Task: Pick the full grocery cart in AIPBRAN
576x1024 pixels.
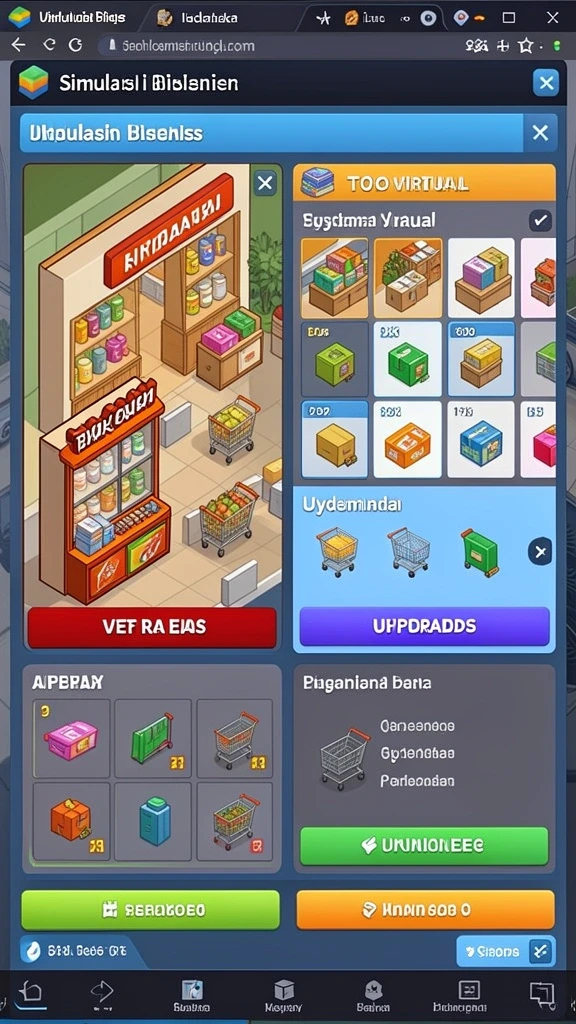Action: 235,821
